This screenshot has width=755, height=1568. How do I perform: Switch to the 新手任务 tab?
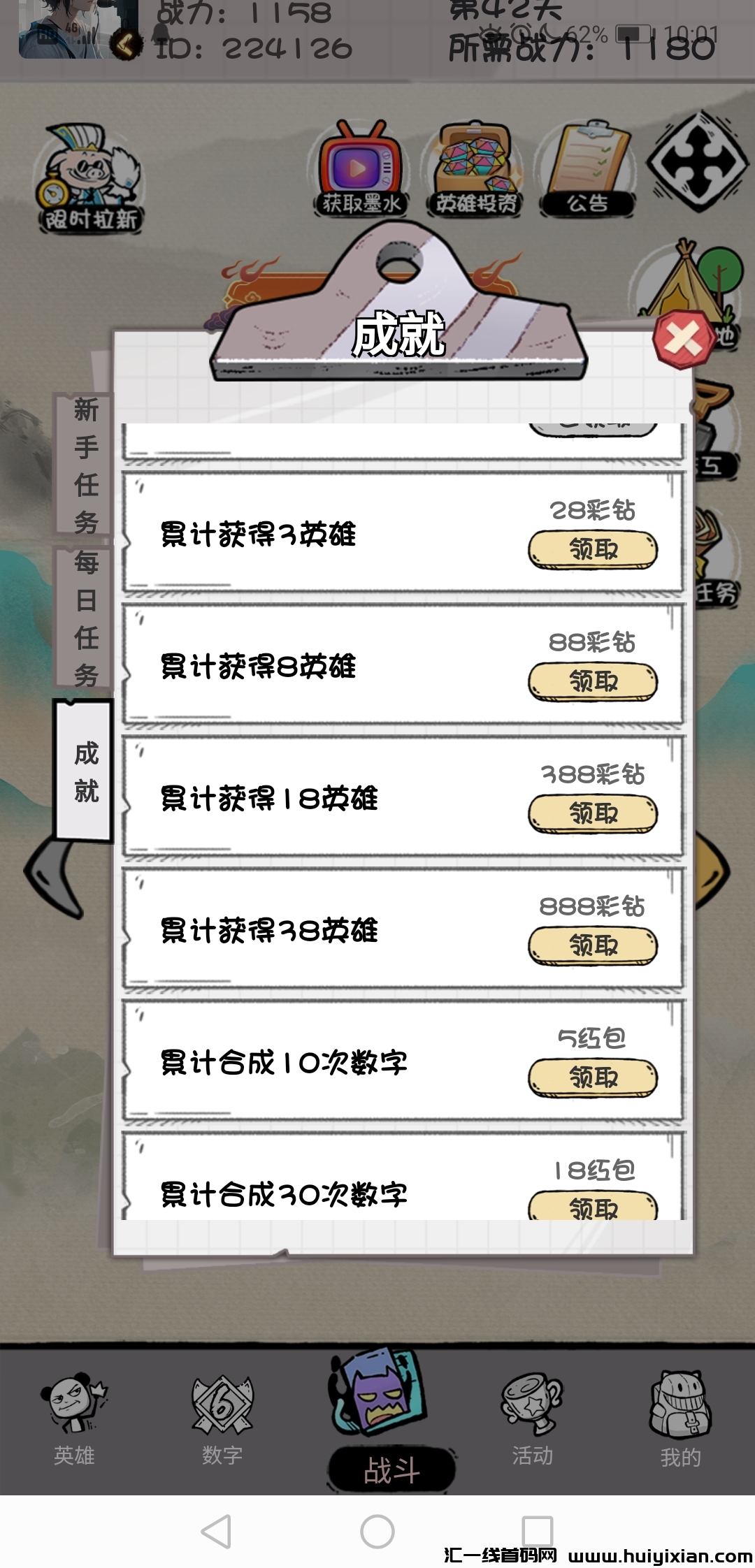(85, 465)
